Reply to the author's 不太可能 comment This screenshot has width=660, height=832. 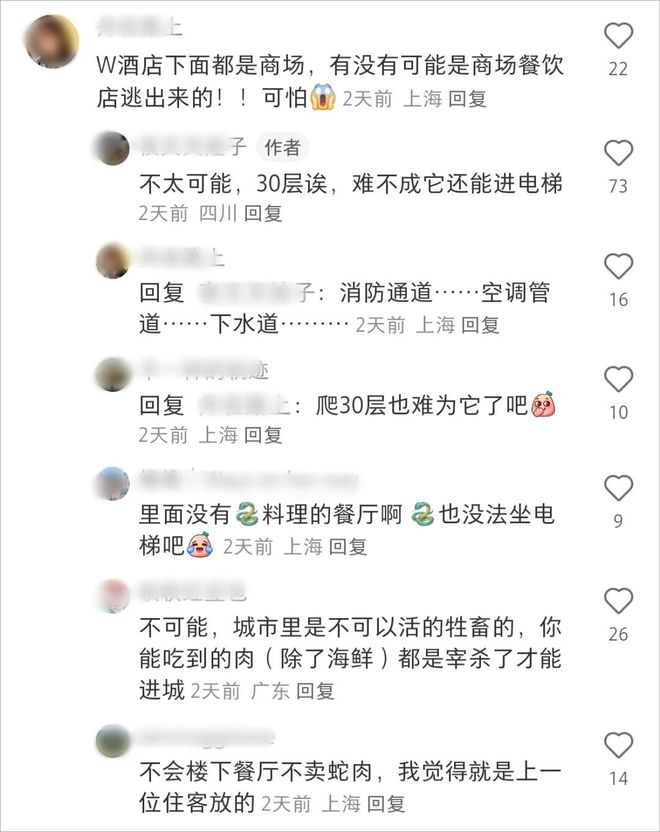(x=264, y=213)
